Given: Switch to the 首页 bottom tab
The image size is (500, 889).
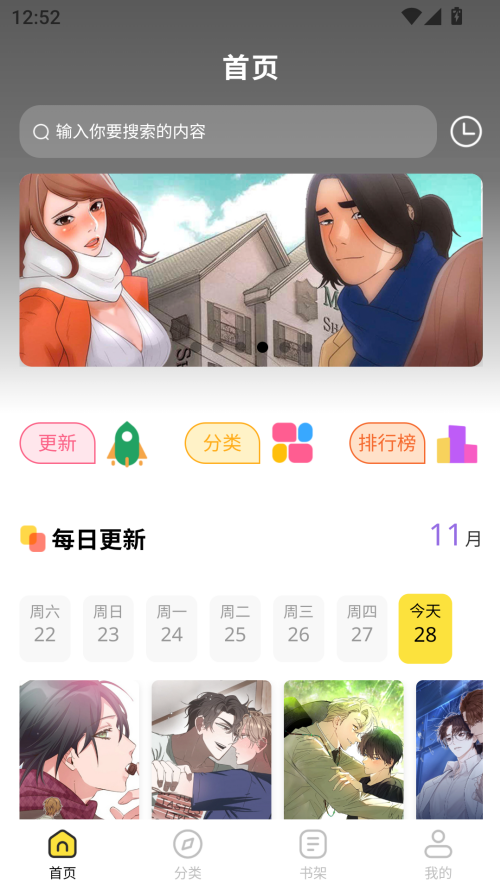Looking at the screenshot, I should pos(62,854).
